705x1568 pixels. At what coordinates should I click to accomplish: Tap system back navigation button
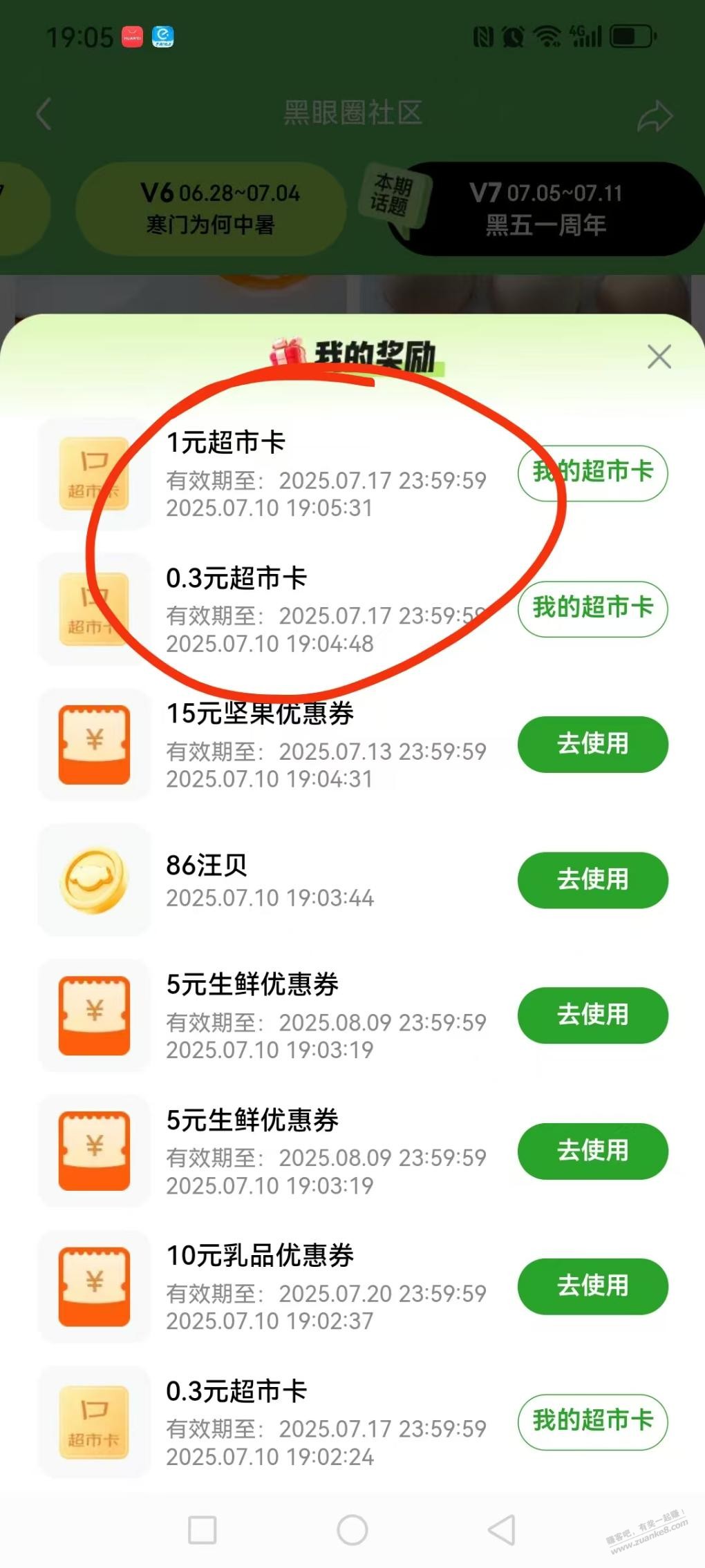502,1530
